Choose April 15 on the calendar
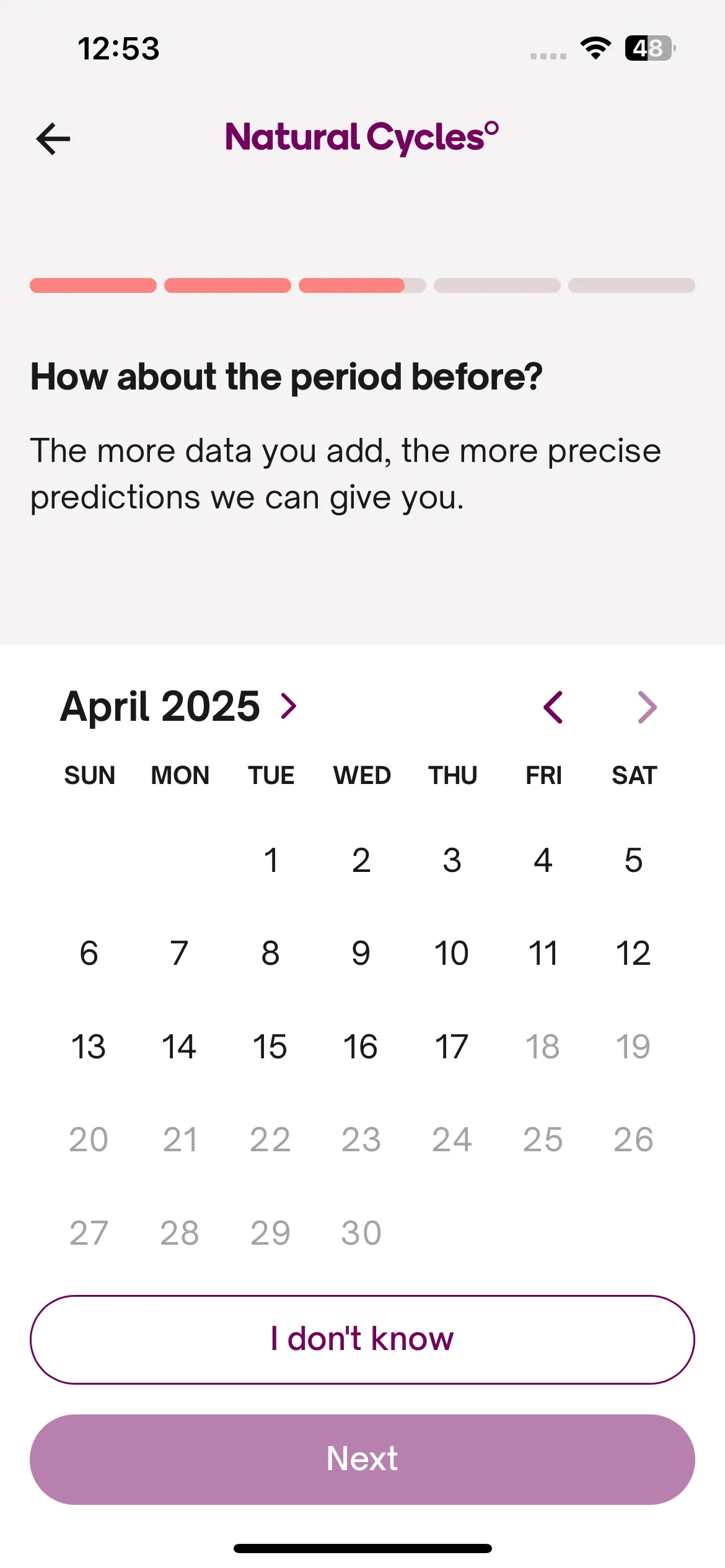This screenshot has height=1568, width=725. coord(271,1047)
